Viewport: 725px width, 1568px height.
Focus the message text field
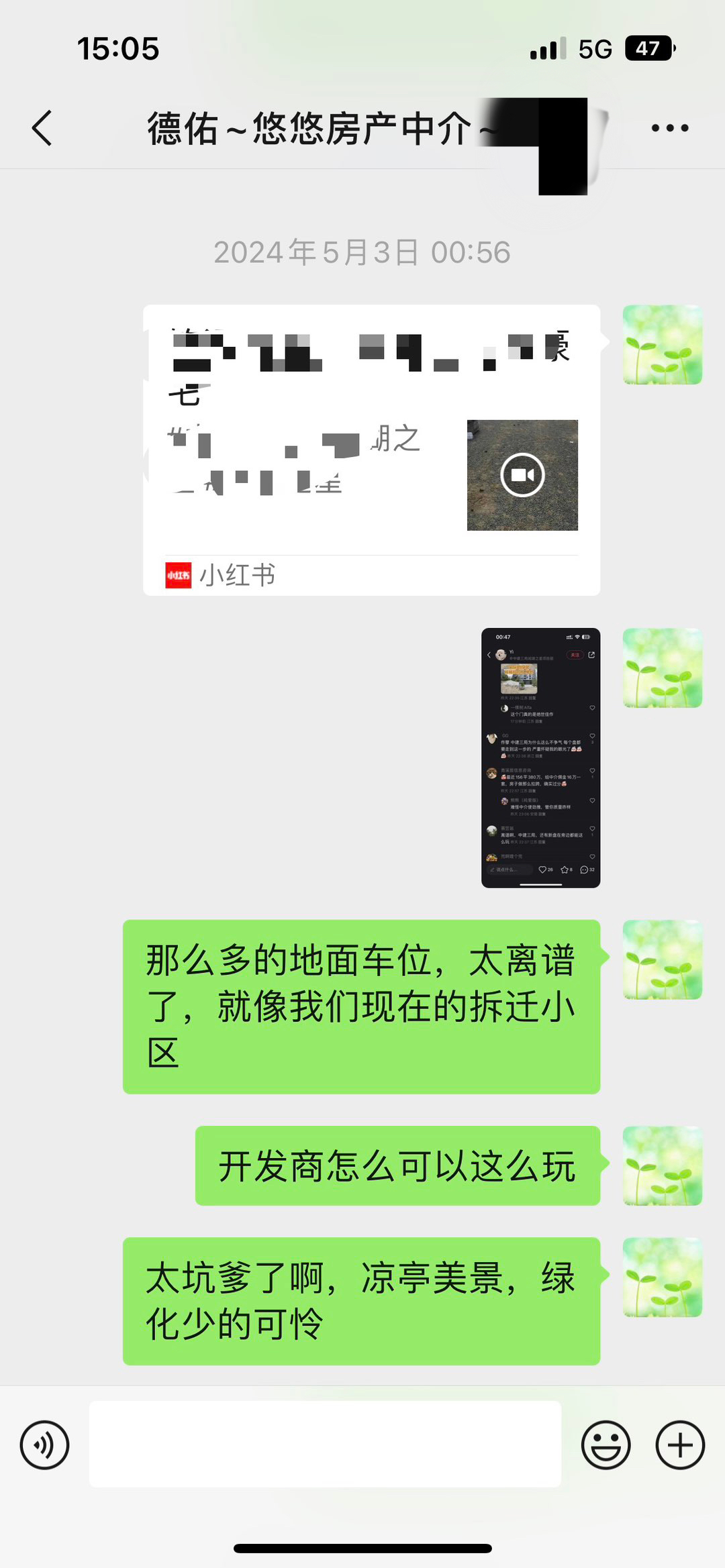[x=325, y=1444]
